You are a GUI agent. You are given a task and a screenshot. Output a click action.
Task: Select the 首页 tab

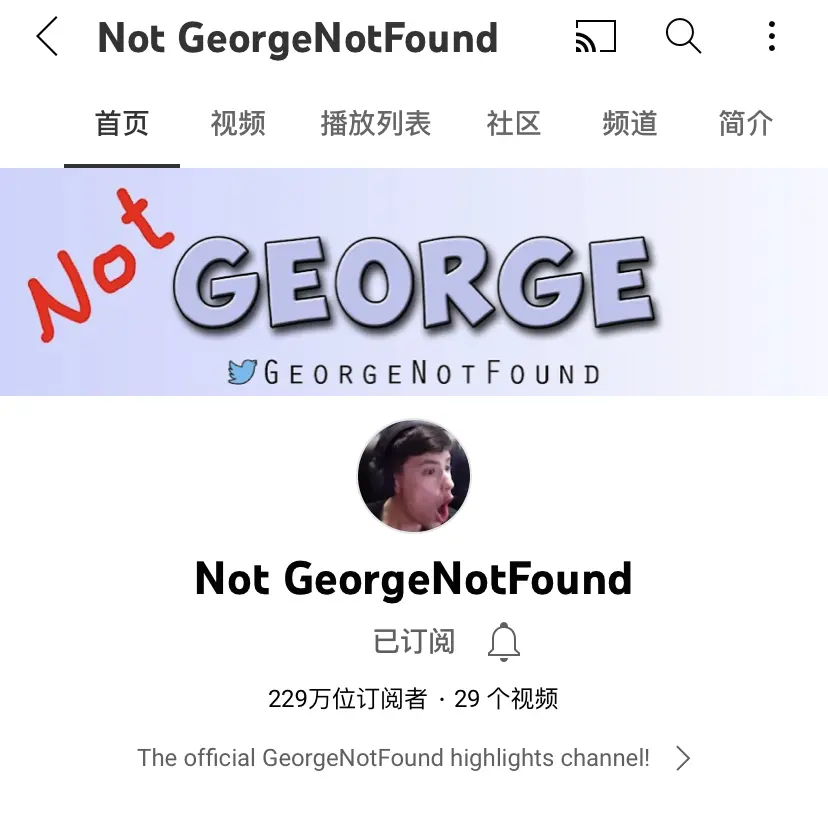122,124
